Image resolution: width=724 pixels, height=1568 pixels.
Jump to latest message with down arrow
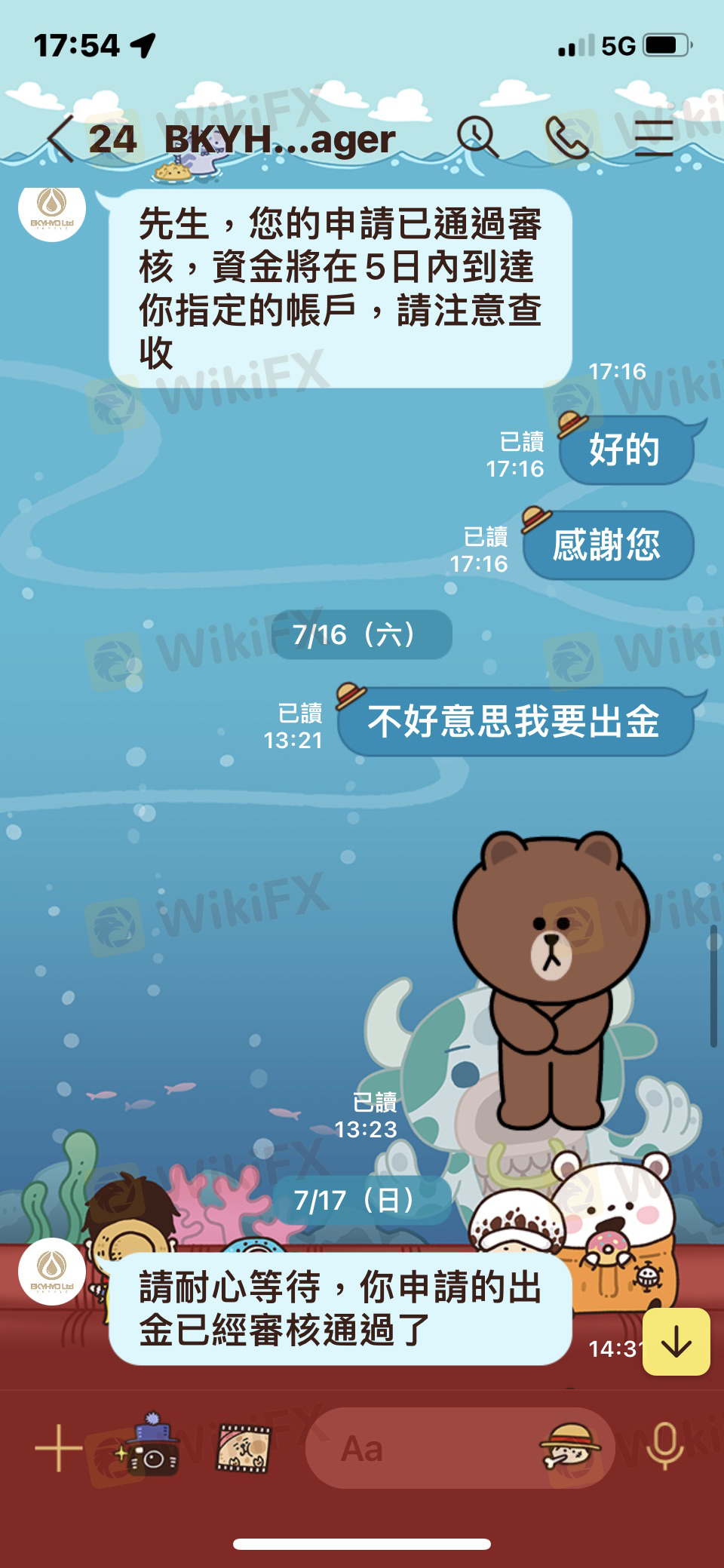click(676, 1342)
